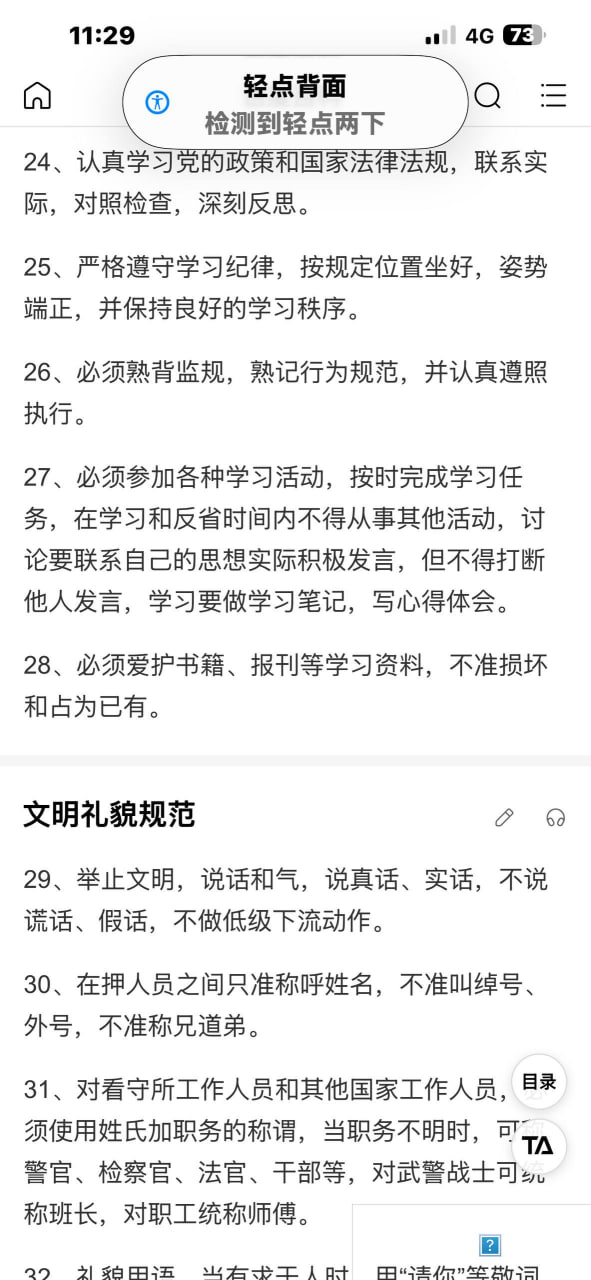Edit the 文明礼貌规范 section
Image resolution: width=591 pixels, height=1280 pixels.
(504, 817)
